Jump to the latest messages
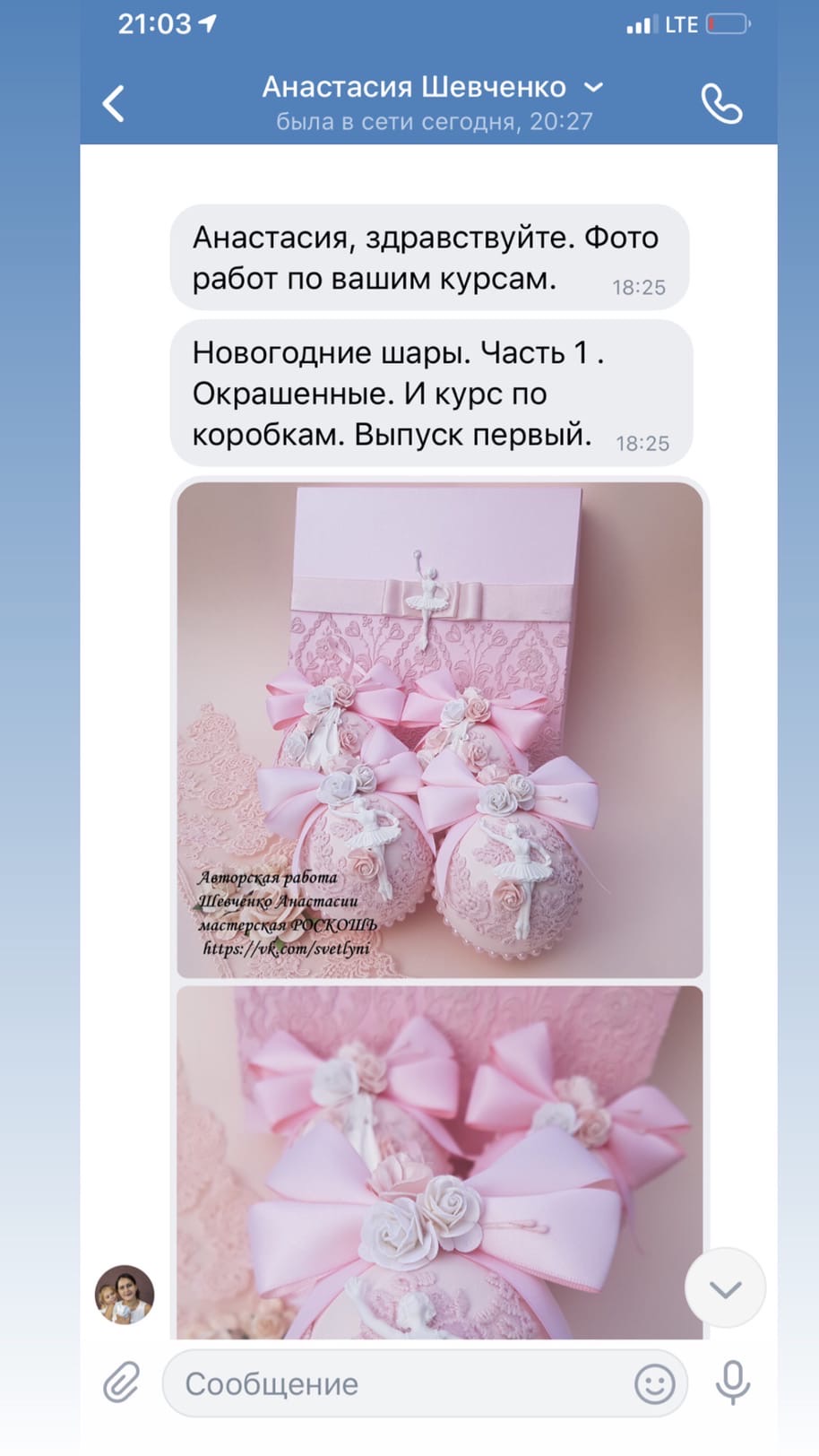Image resolution: width=819 pixels, height=1456 pixels. [x=725, y=1288]
